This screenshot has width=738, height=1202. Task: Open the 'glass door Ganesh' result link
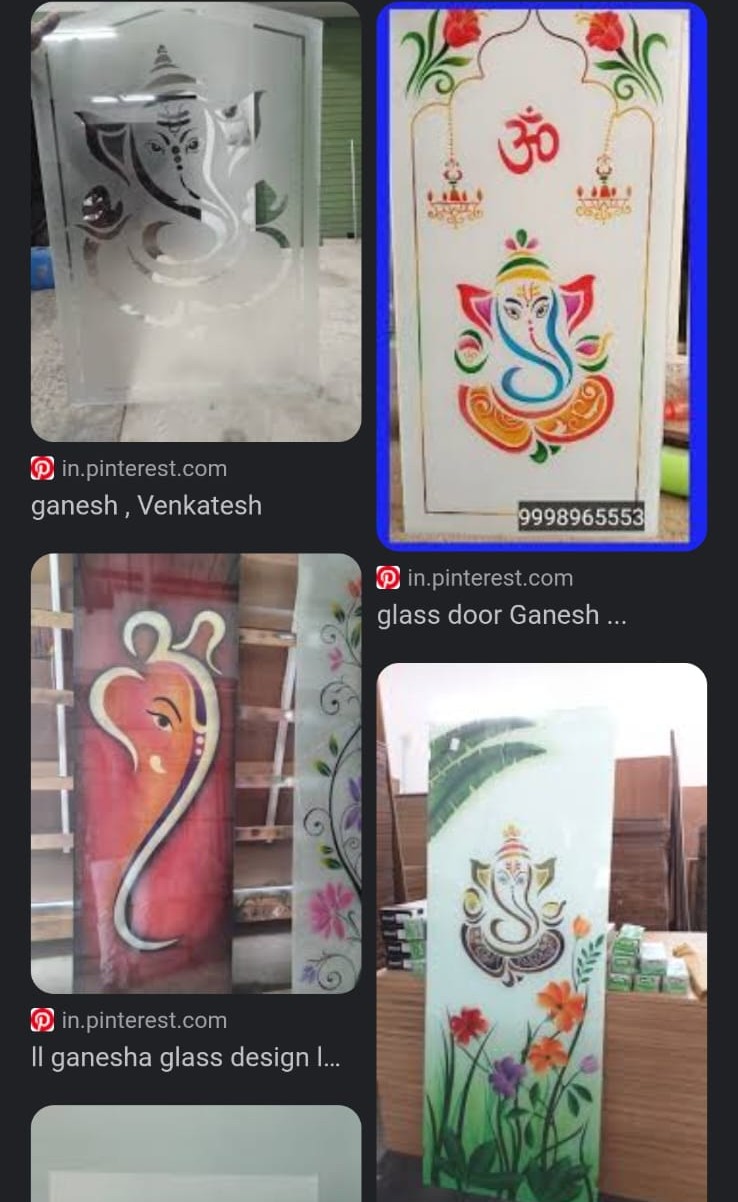(502, 615)
